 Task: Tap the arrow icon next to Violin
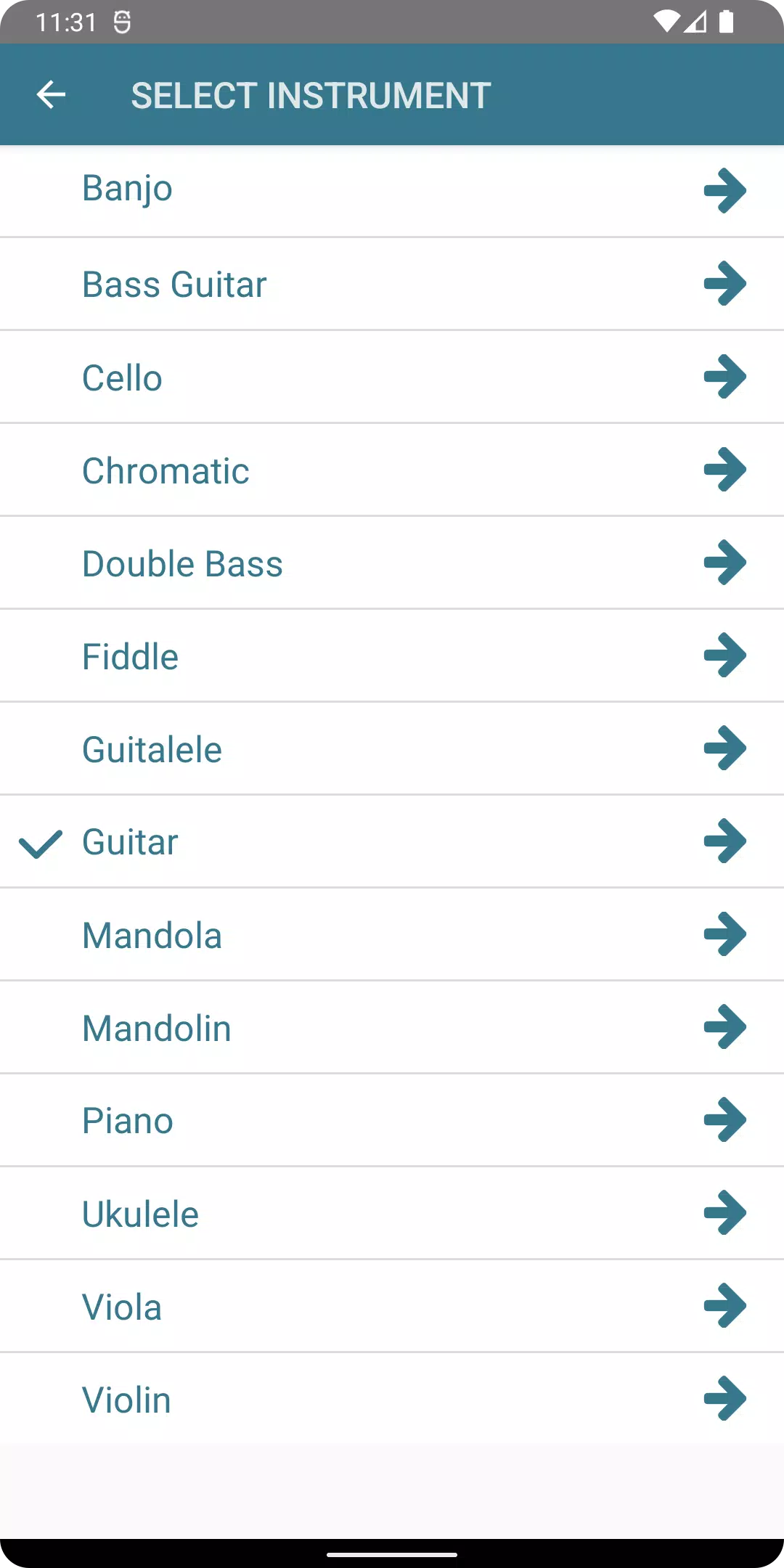pos(724,1398)
